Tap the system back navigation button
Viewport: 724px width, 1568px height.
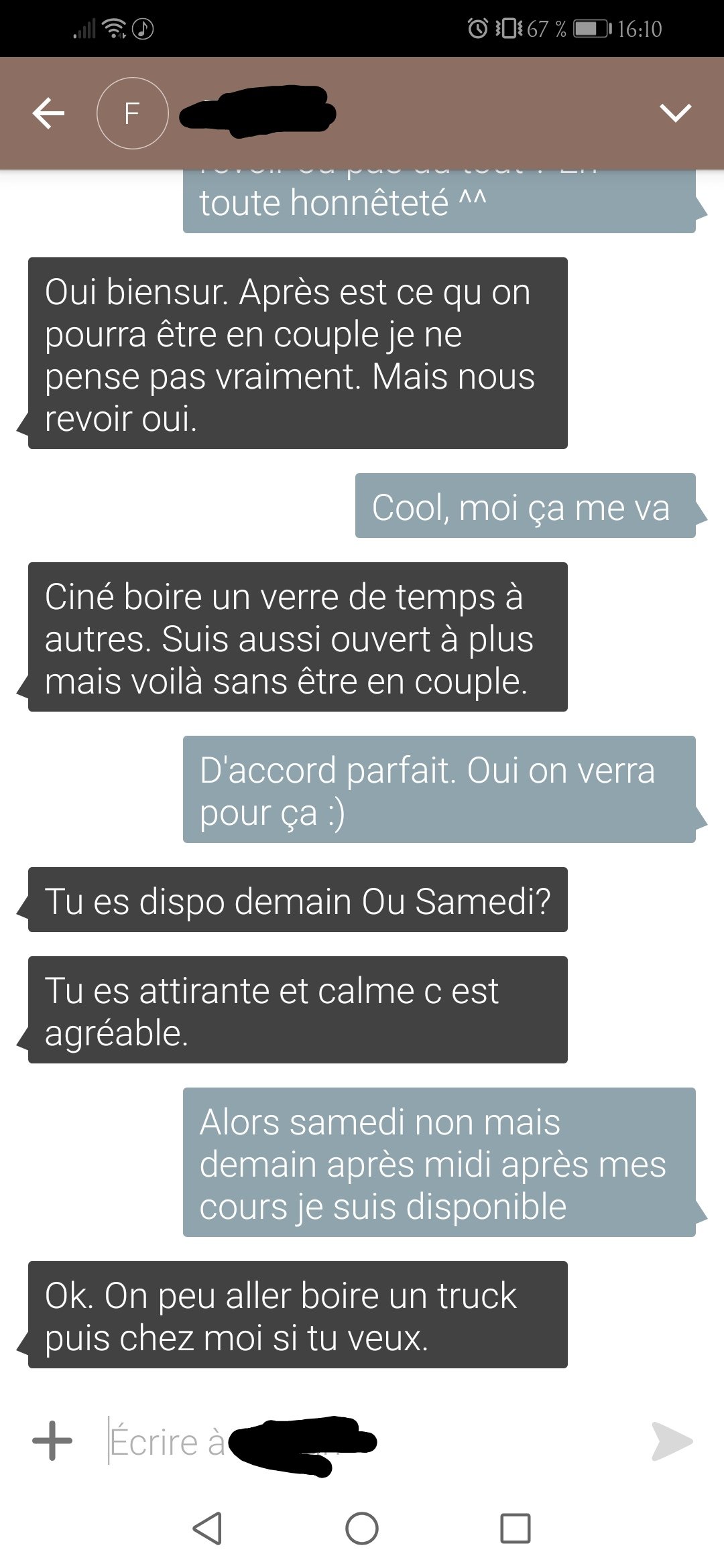point(207,1528)
